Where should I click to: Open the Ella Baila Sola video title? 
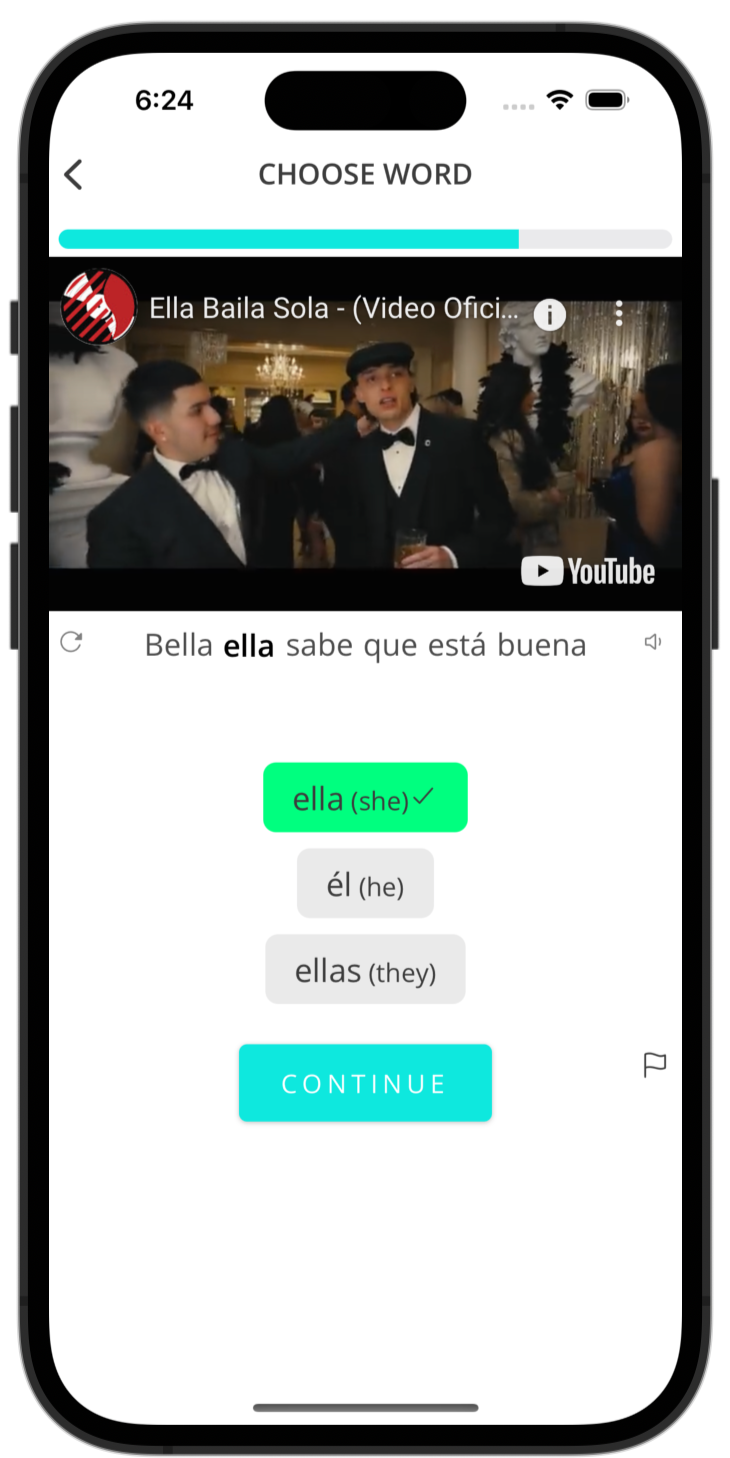tap(334, 308)
